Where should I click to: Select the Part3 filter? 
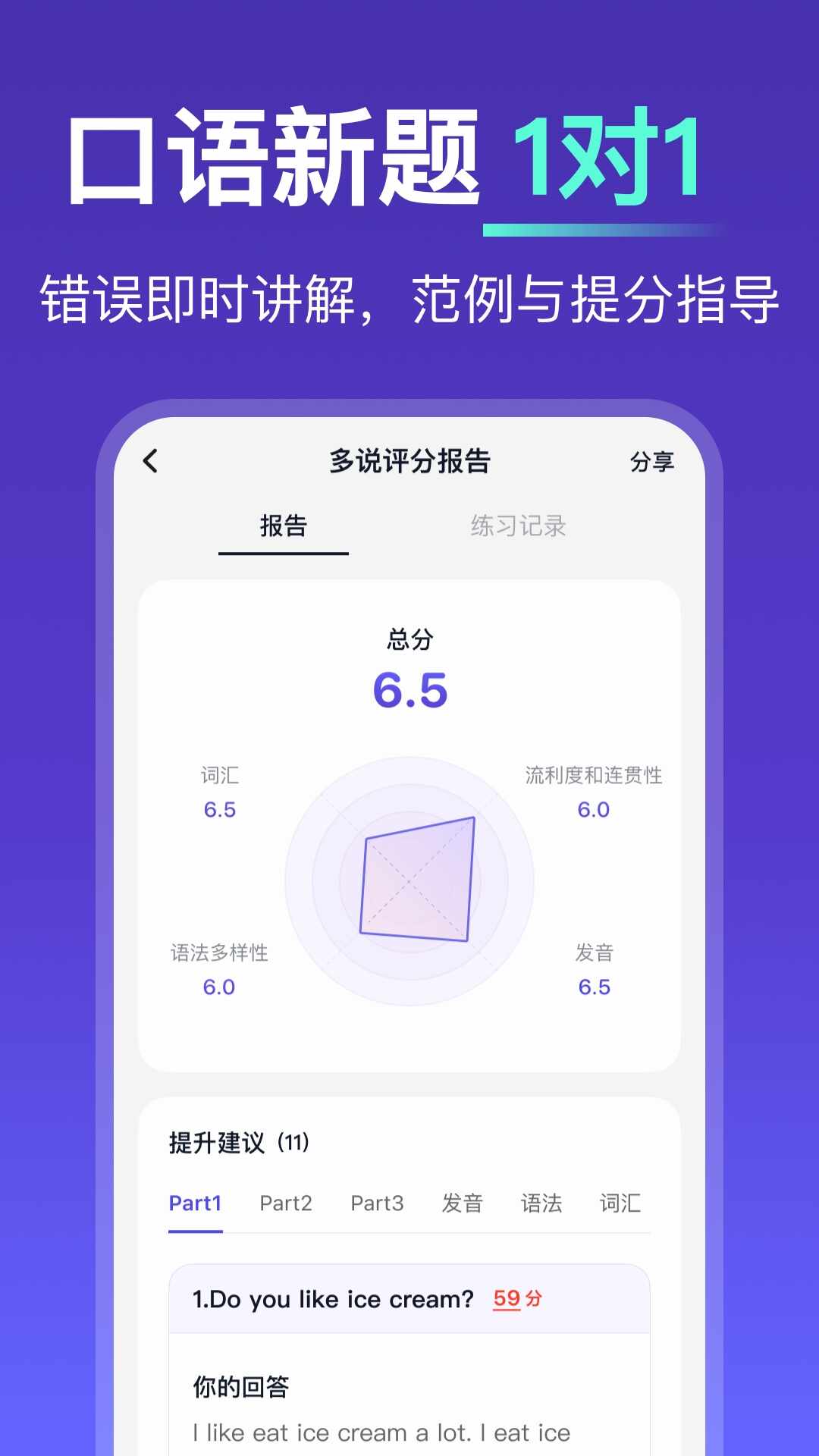coord(377,1203)
